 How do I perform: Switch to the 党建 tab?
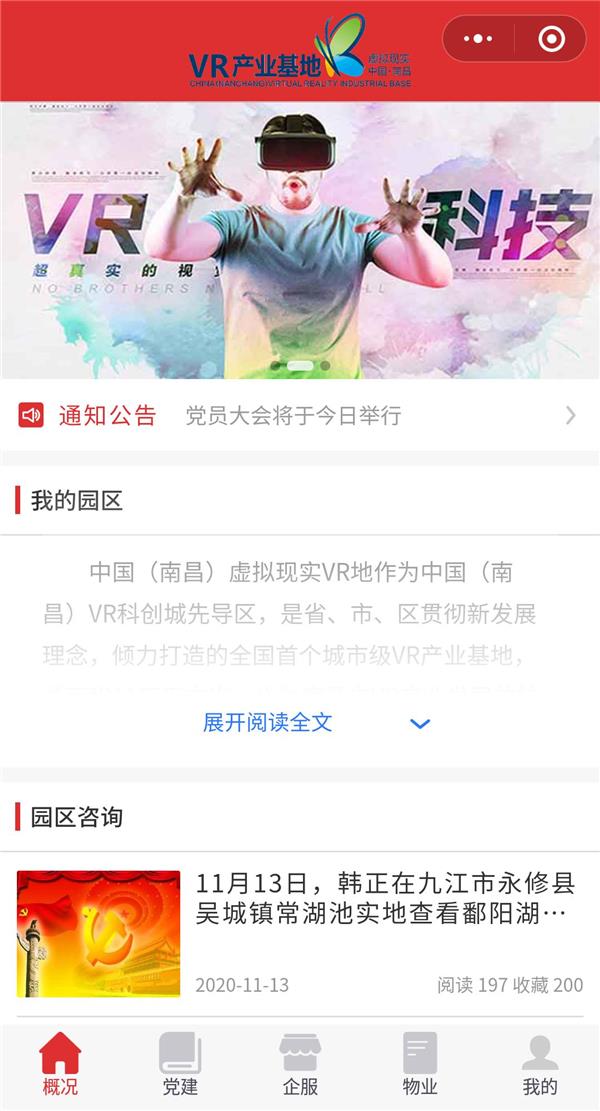click(180, 1066)
